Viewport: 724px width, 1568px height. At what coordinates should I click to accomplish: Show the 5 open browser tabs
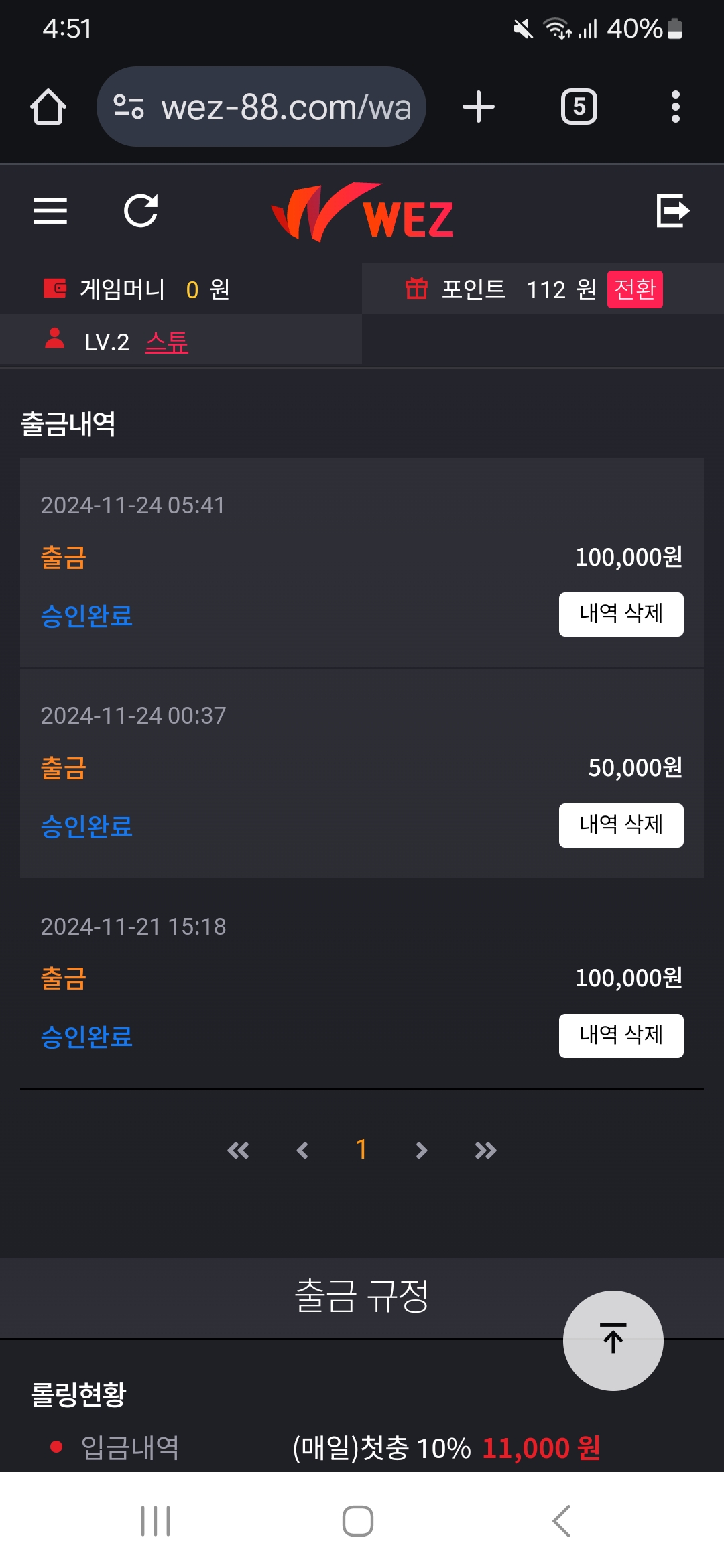point(579,107)
